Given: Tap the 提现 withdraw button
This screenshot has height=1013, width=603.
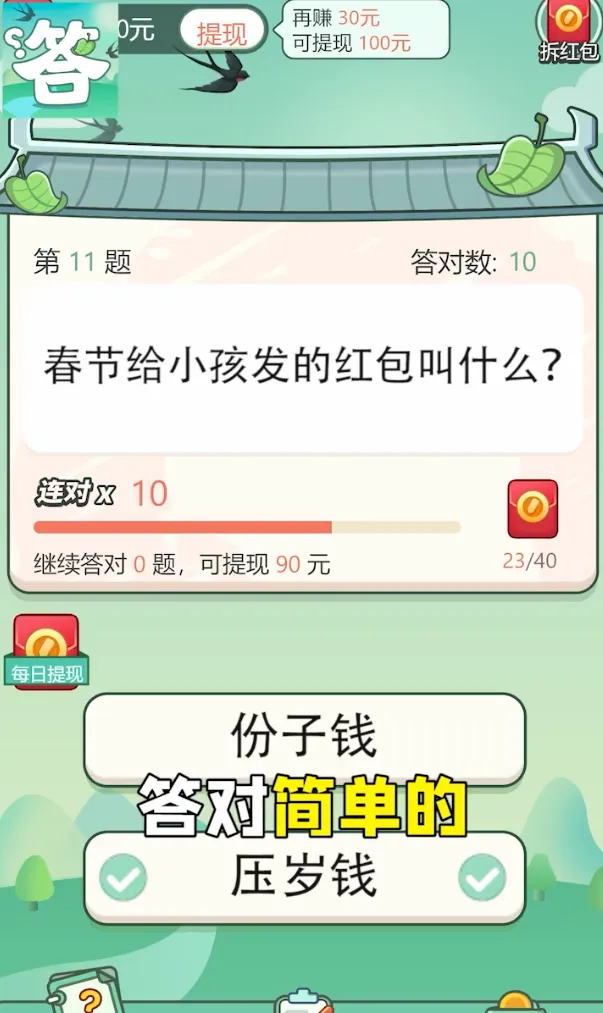Looking at the screenshot, I should tap(222, 32).
